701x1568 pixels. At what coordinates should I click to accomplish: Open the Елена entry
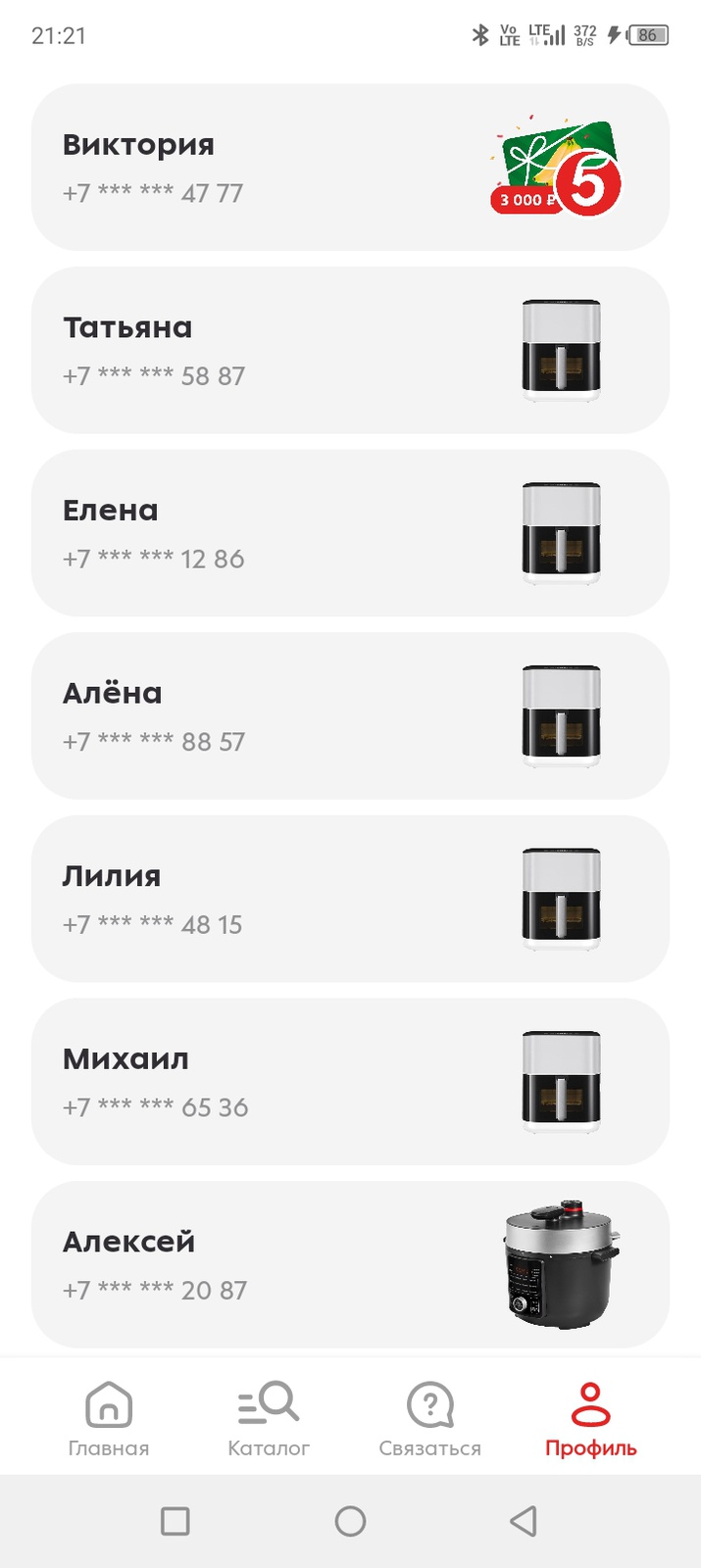350,533
